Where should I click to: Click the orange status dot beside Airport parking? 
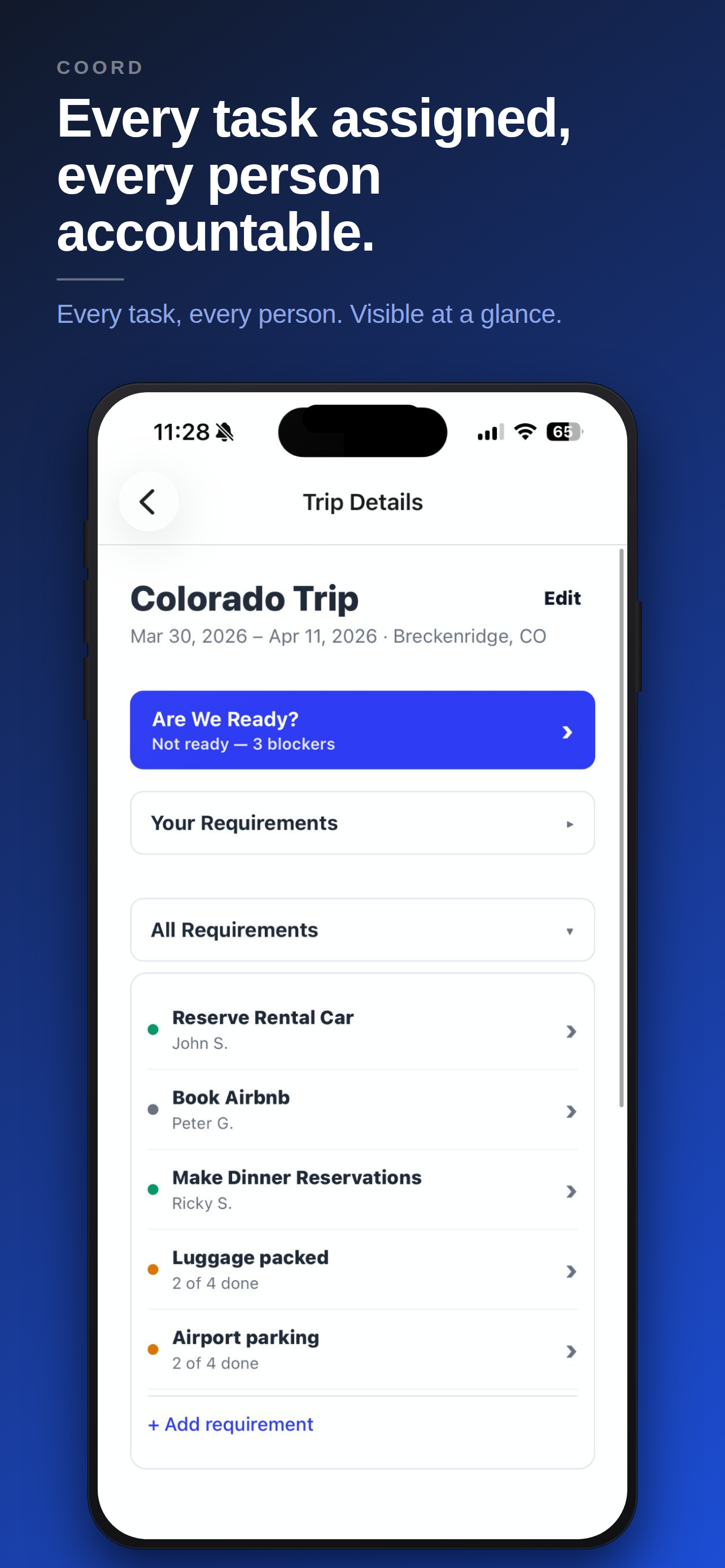click(x=153, y=1350)
